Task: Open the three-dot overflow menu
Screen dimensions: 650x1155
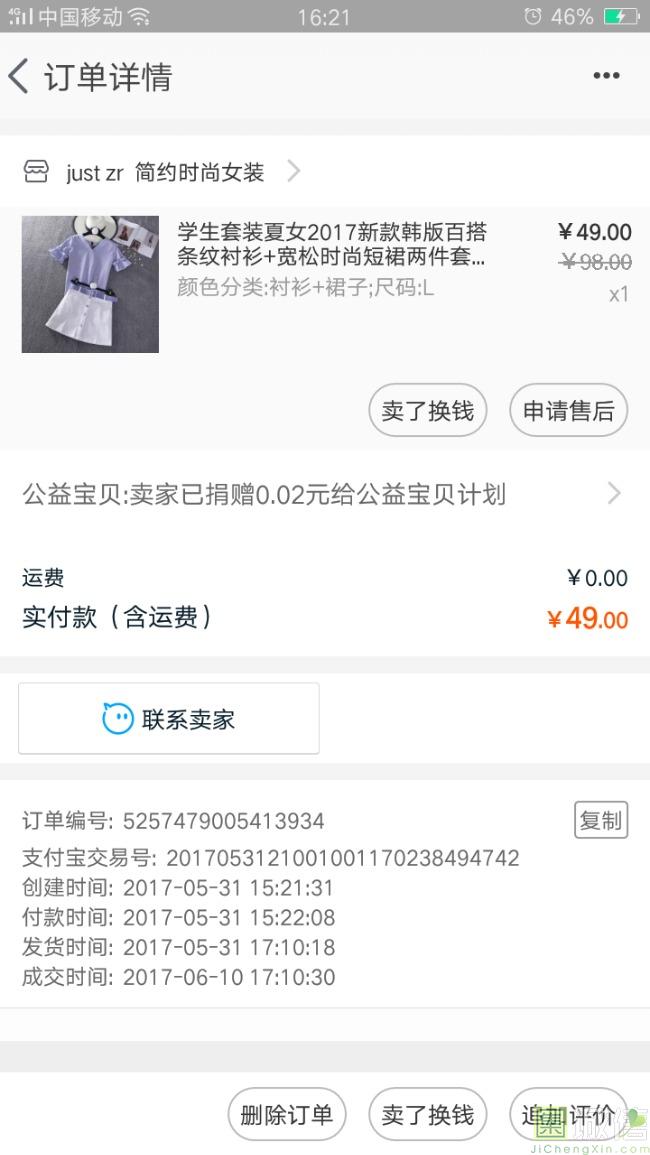Action: [606, 76]
